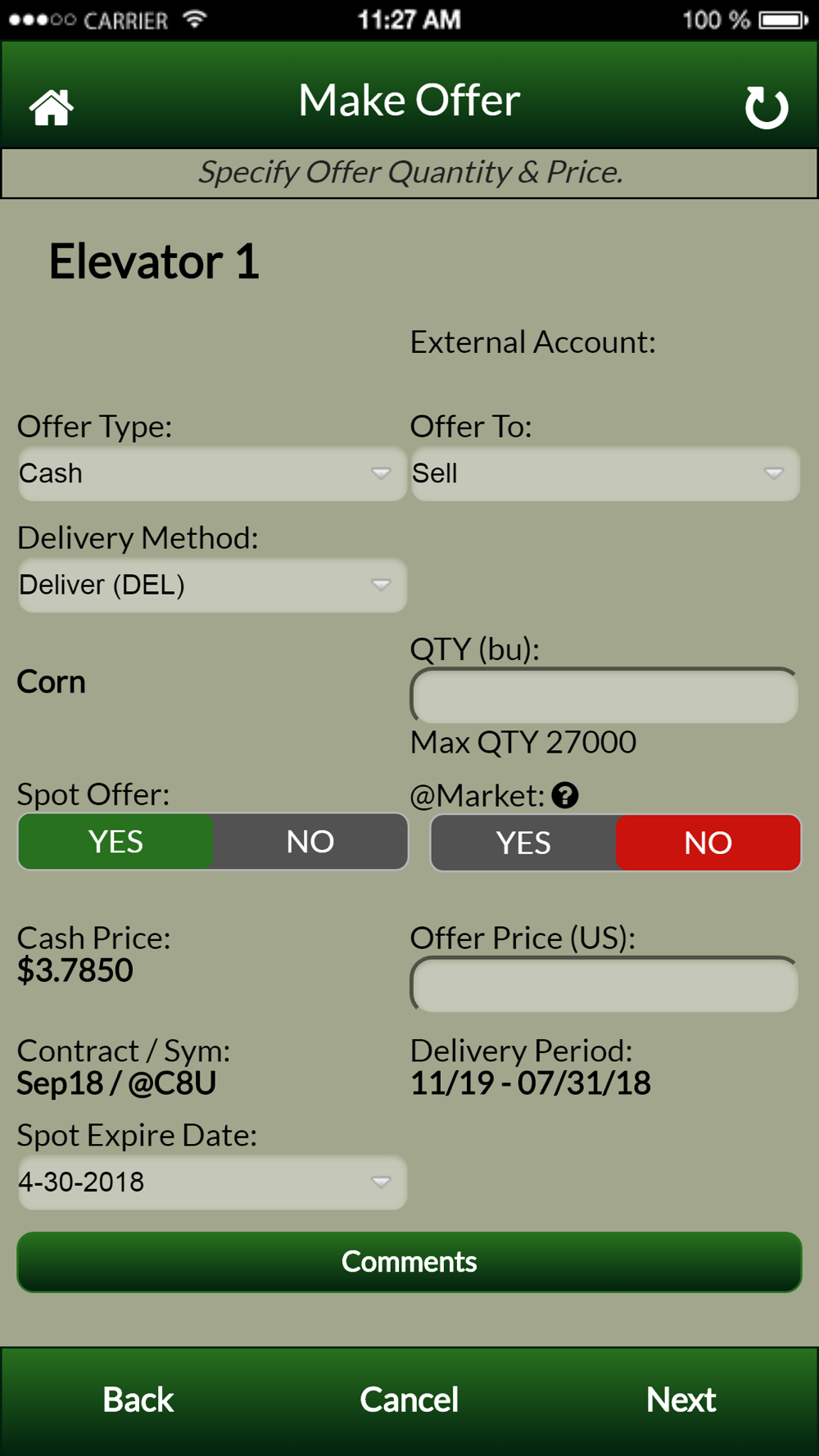Open the Offer To dropdown

(x=605, y=473)
